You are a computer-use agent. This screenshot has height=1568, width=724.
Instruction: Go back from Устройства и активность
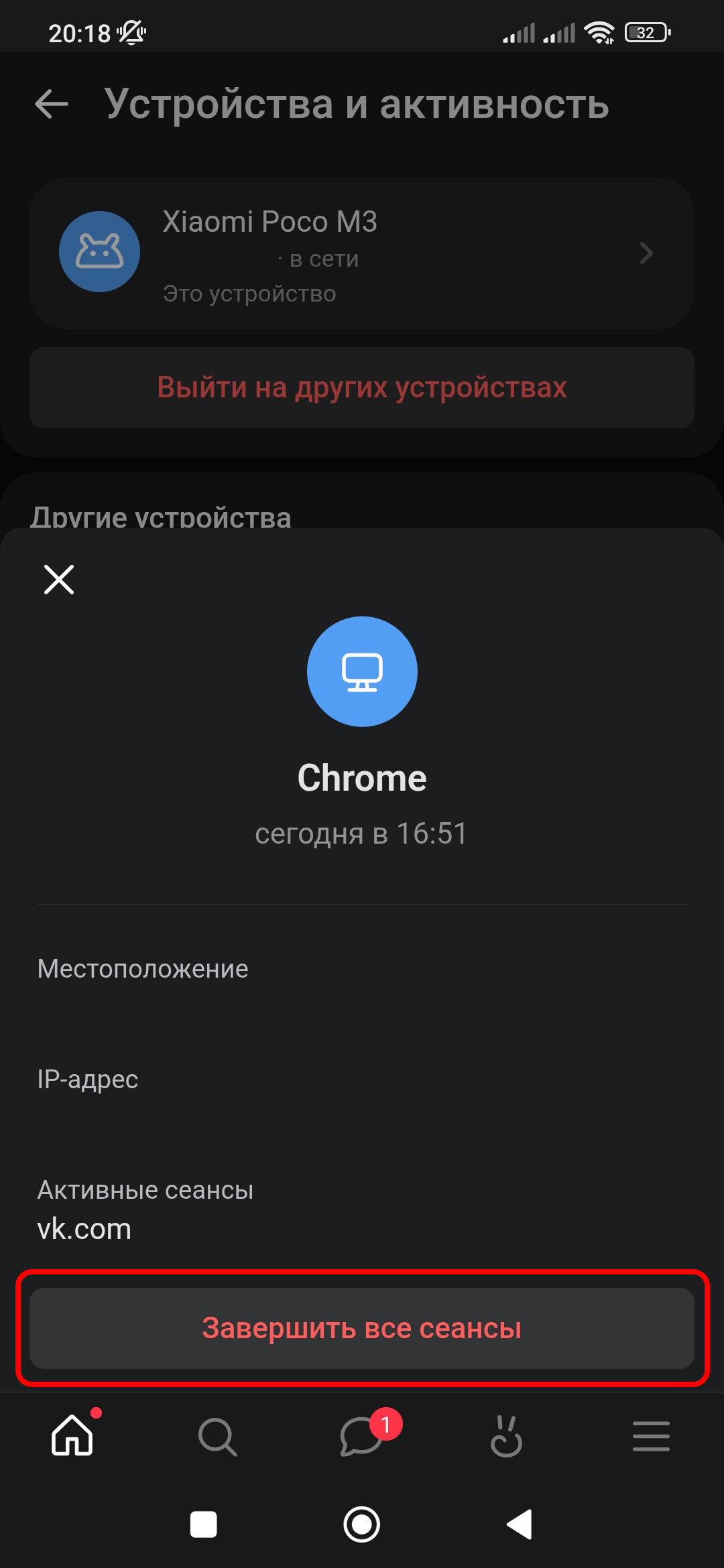(x=52, y=104)
